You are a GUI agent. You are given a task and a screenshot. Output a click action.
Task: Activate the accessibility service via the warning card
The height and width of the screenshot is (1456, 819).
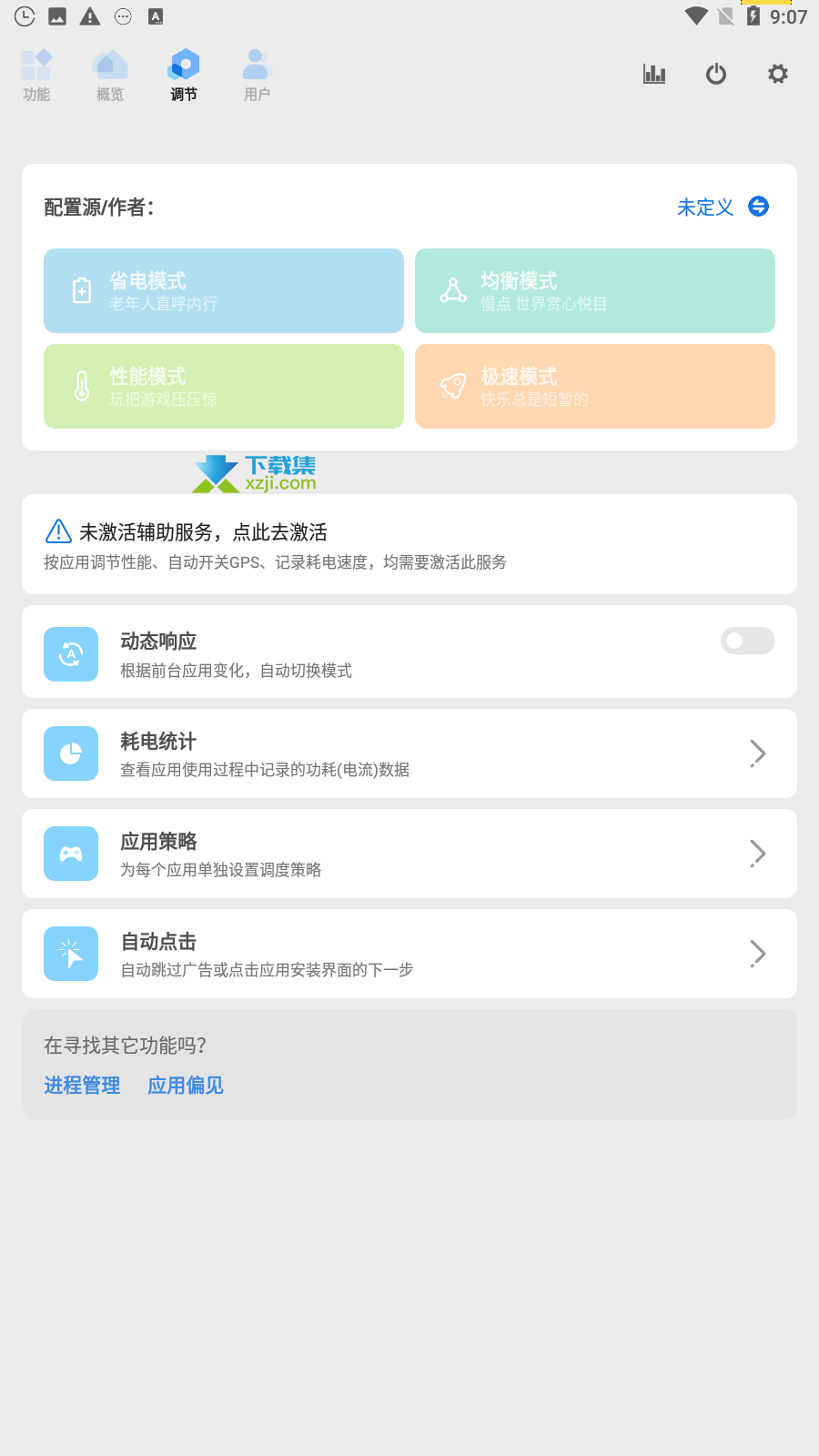tap(409, 544)
